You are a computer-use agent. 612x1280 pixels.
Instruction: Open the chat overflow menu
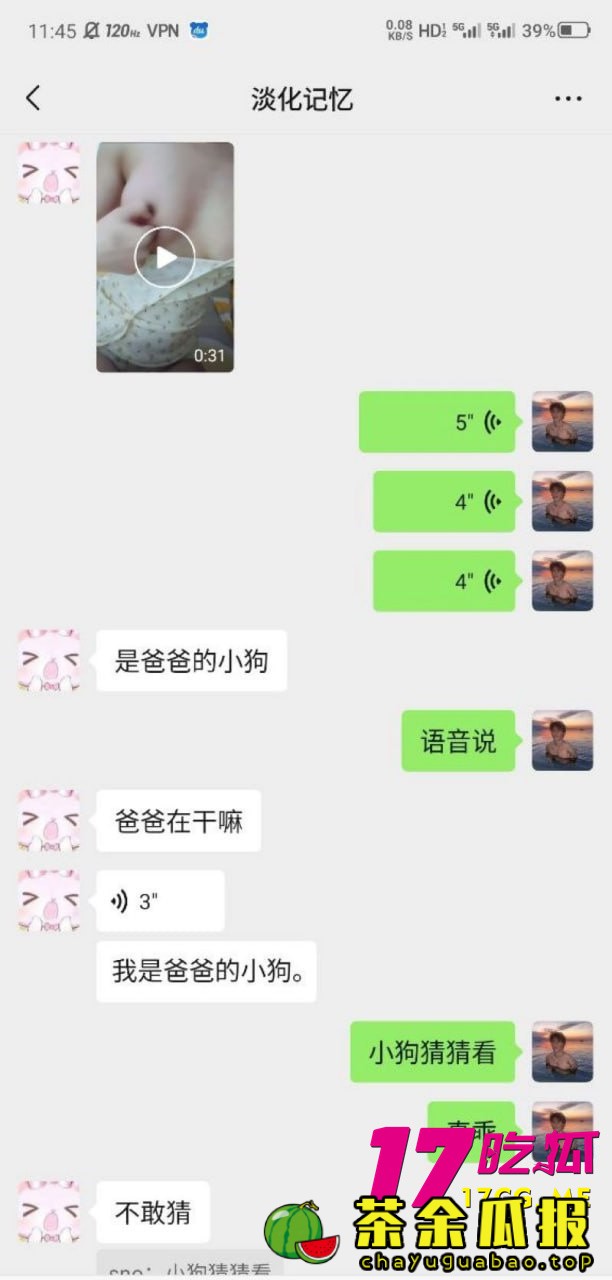(x=567, y=99)
